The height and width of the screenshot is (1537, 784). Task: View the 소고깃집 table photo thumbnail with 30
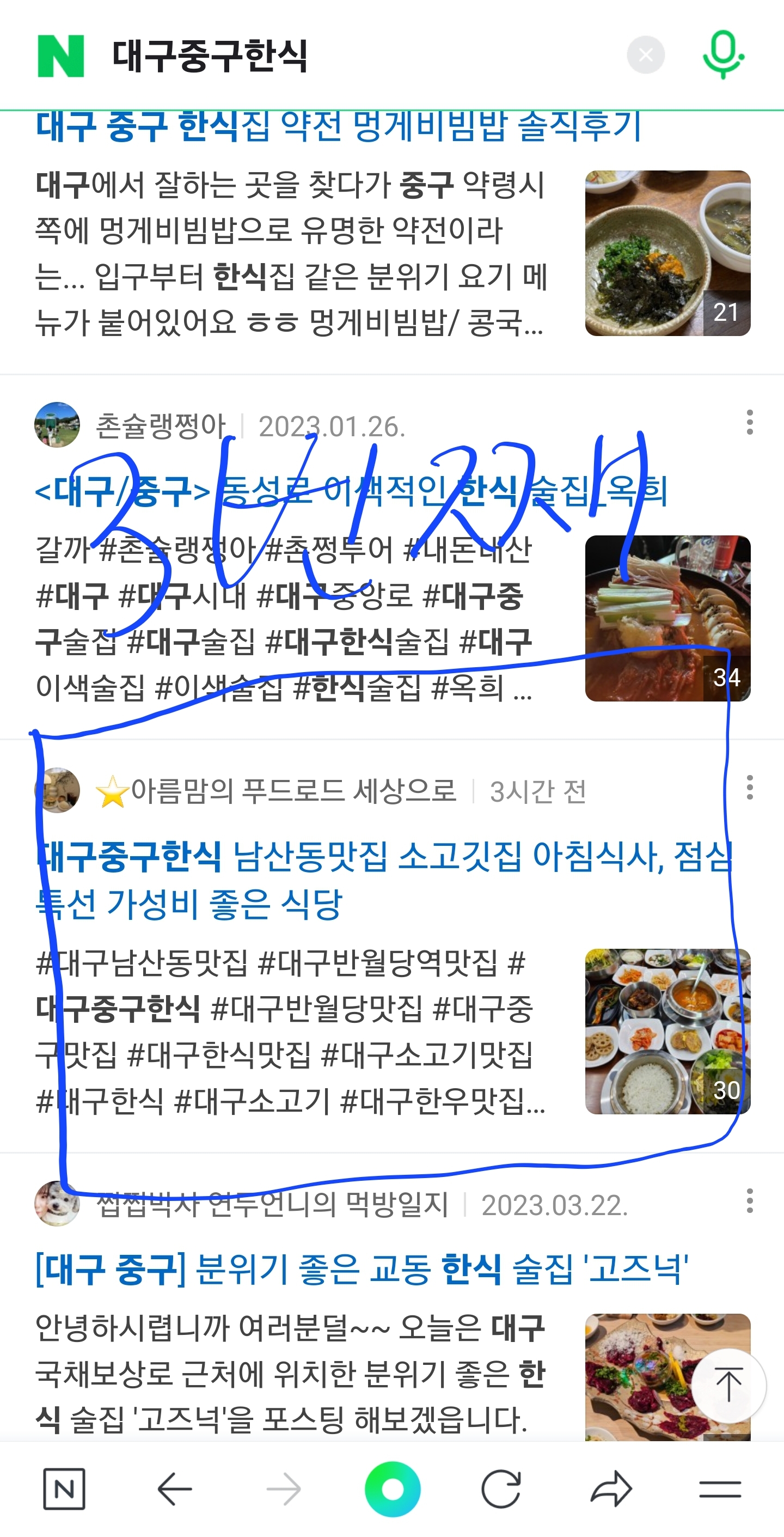click(667, 1031)
